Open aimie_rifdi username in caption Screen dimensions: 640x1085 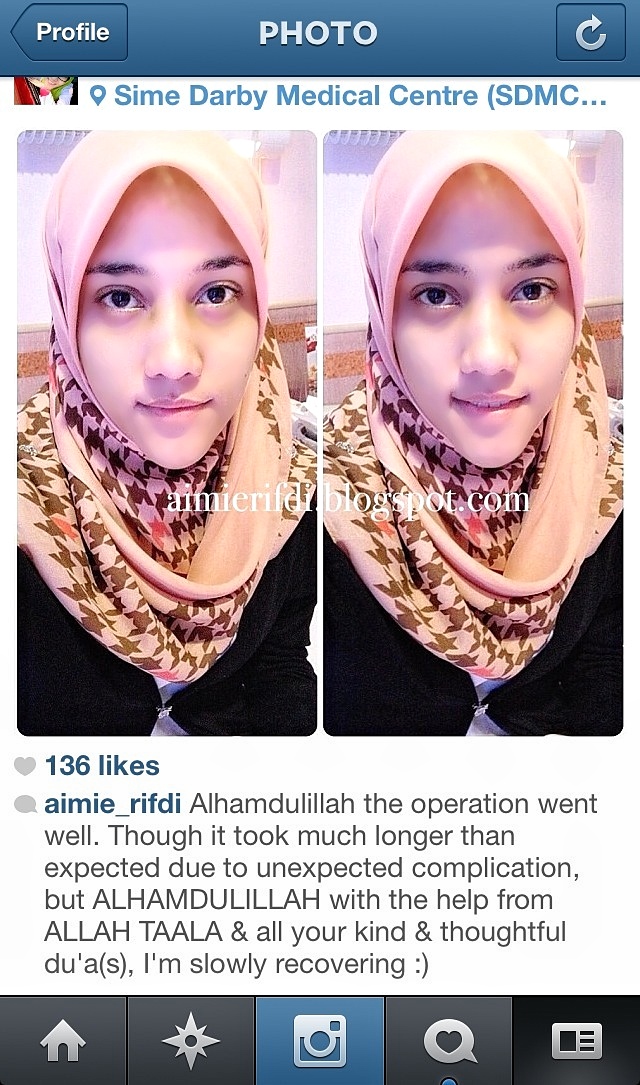tap(112, 804)
